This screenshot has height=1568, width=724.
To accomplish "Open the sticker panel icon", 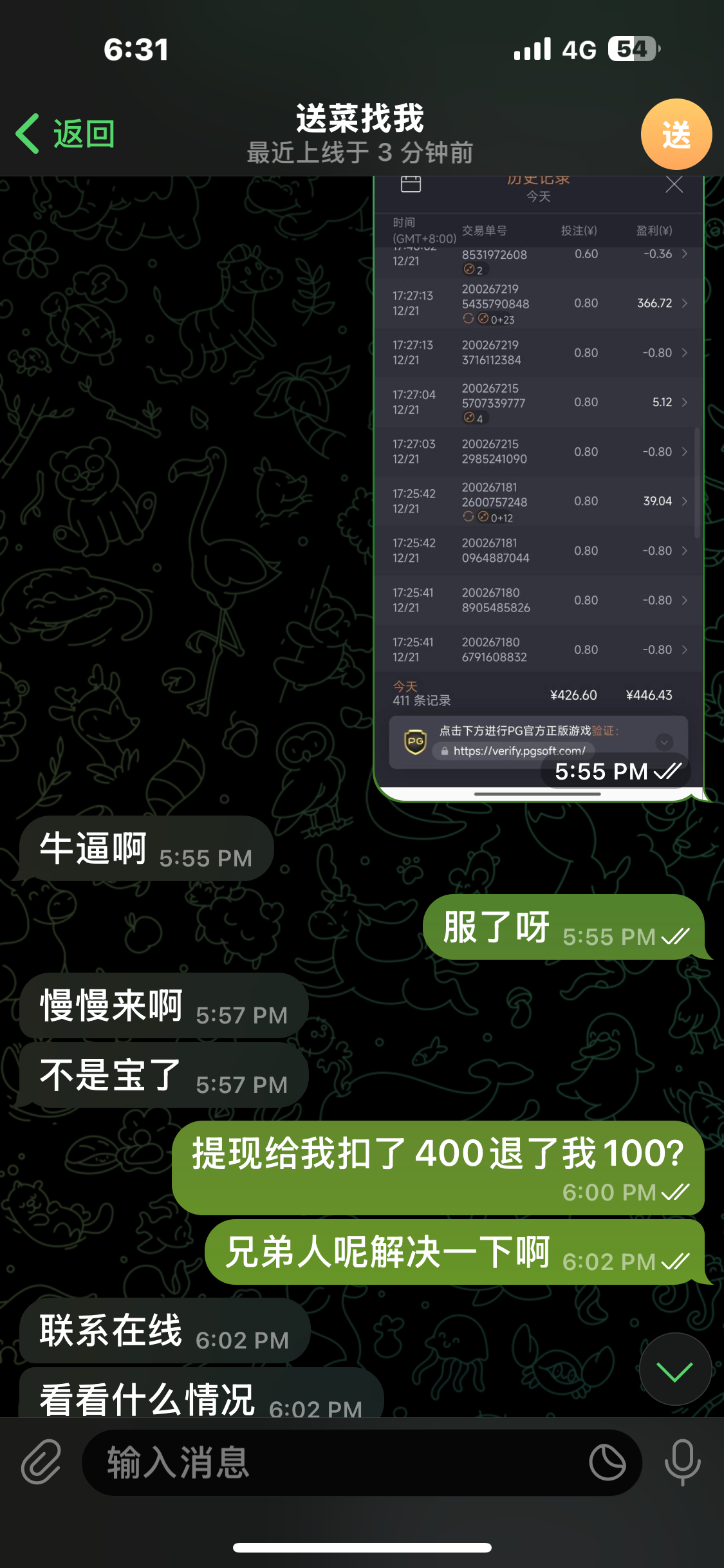I will point(607,1462).
